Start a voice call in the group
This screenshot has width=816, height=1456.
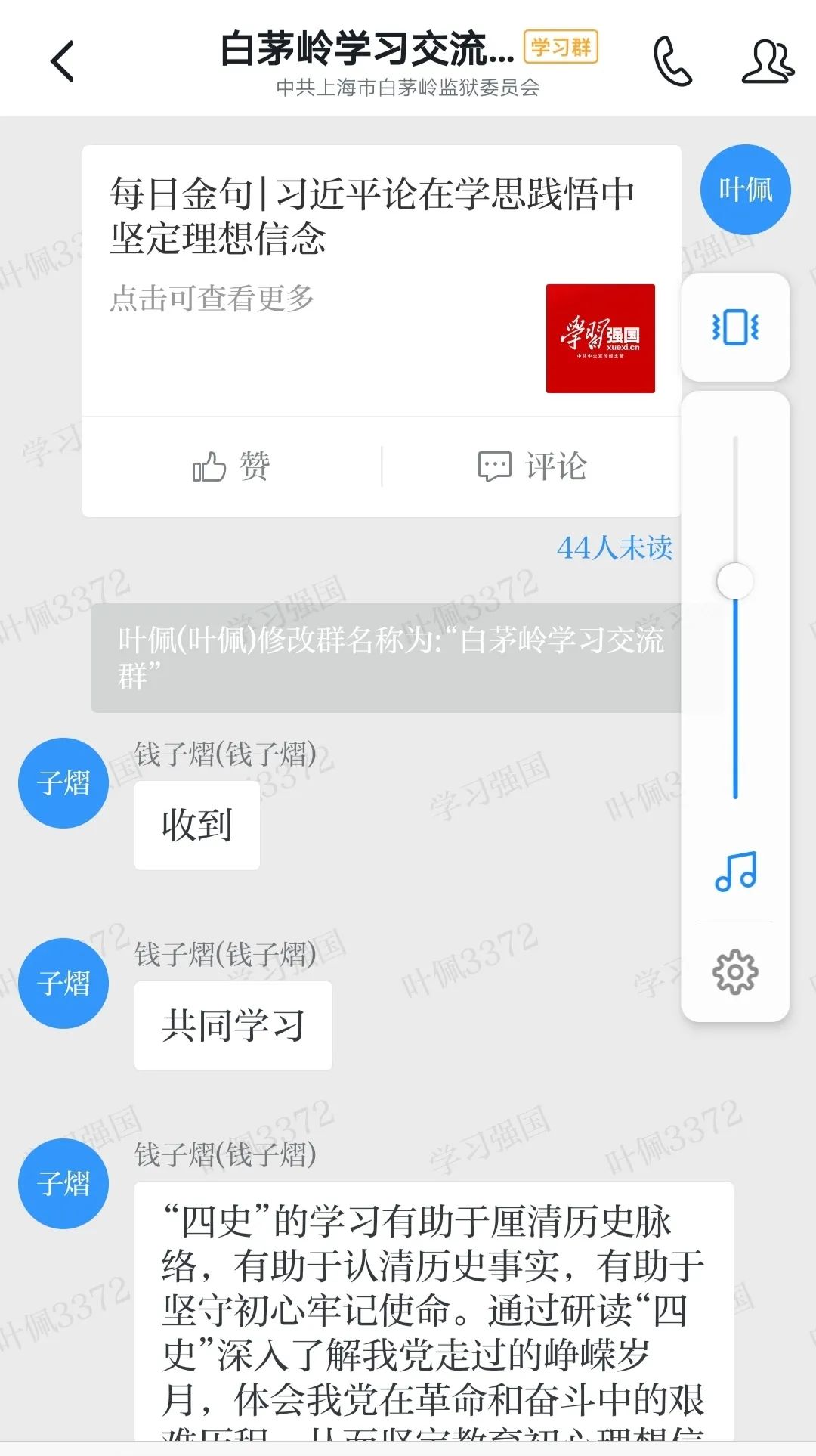coord(672,62)
